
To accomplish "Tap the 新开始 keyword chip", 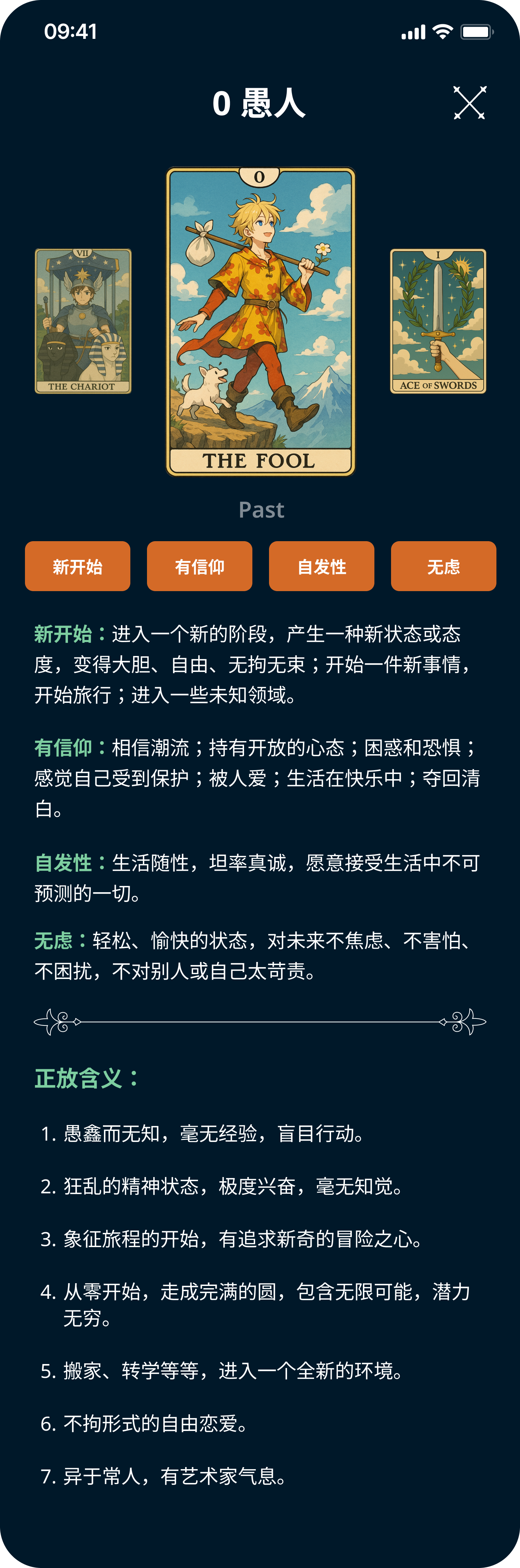I will [x=78, y=566].
